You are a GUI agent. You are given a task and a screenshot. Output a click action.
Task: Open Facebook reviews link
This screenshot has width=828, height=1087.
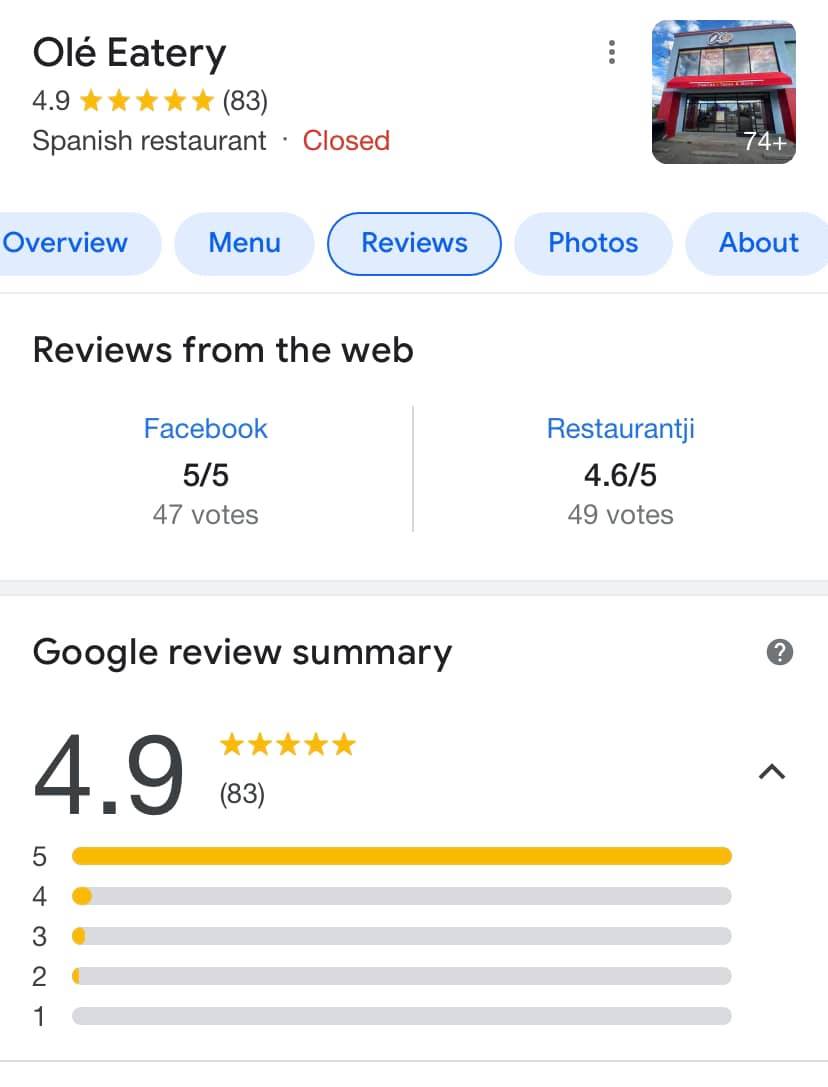coord(205,429)
